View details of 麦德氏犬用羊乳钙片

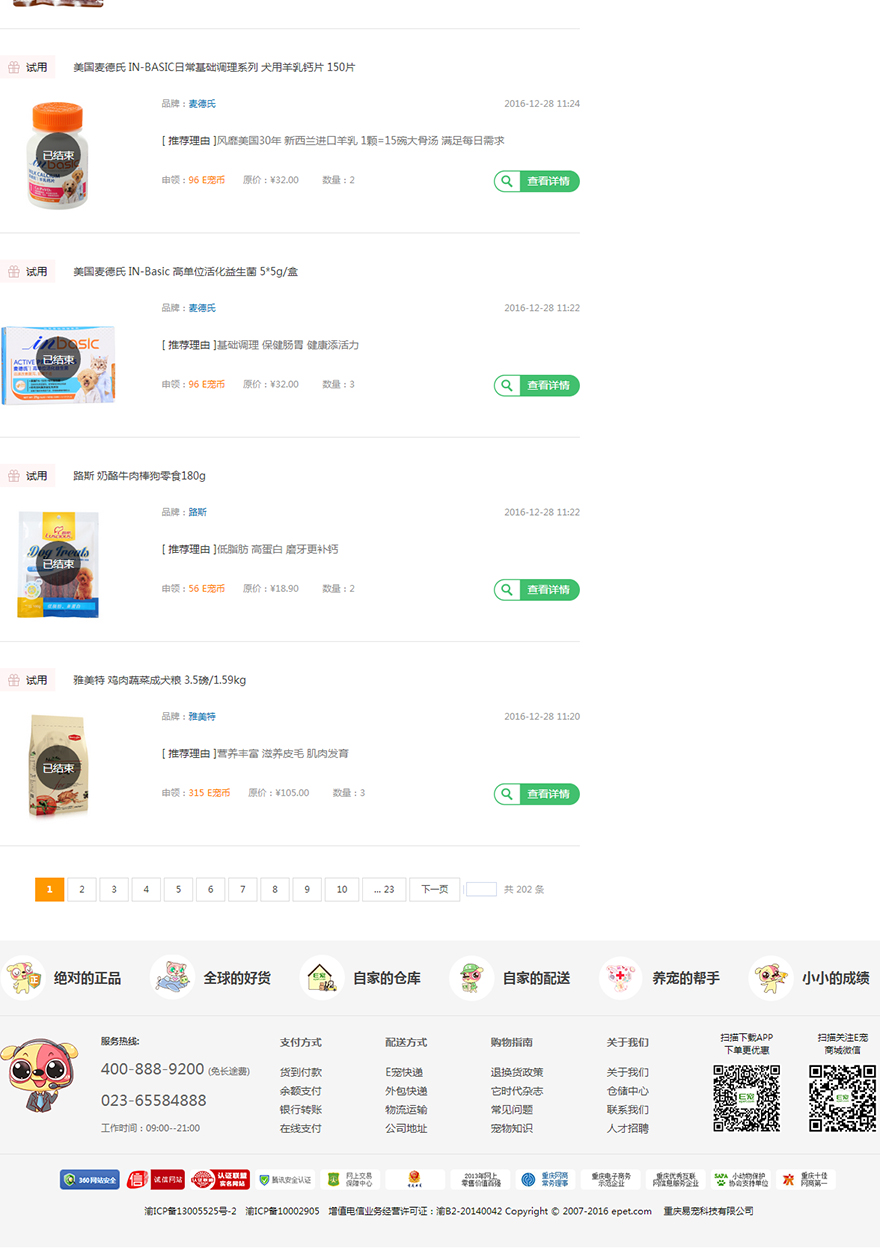click(x=536, y=181)
